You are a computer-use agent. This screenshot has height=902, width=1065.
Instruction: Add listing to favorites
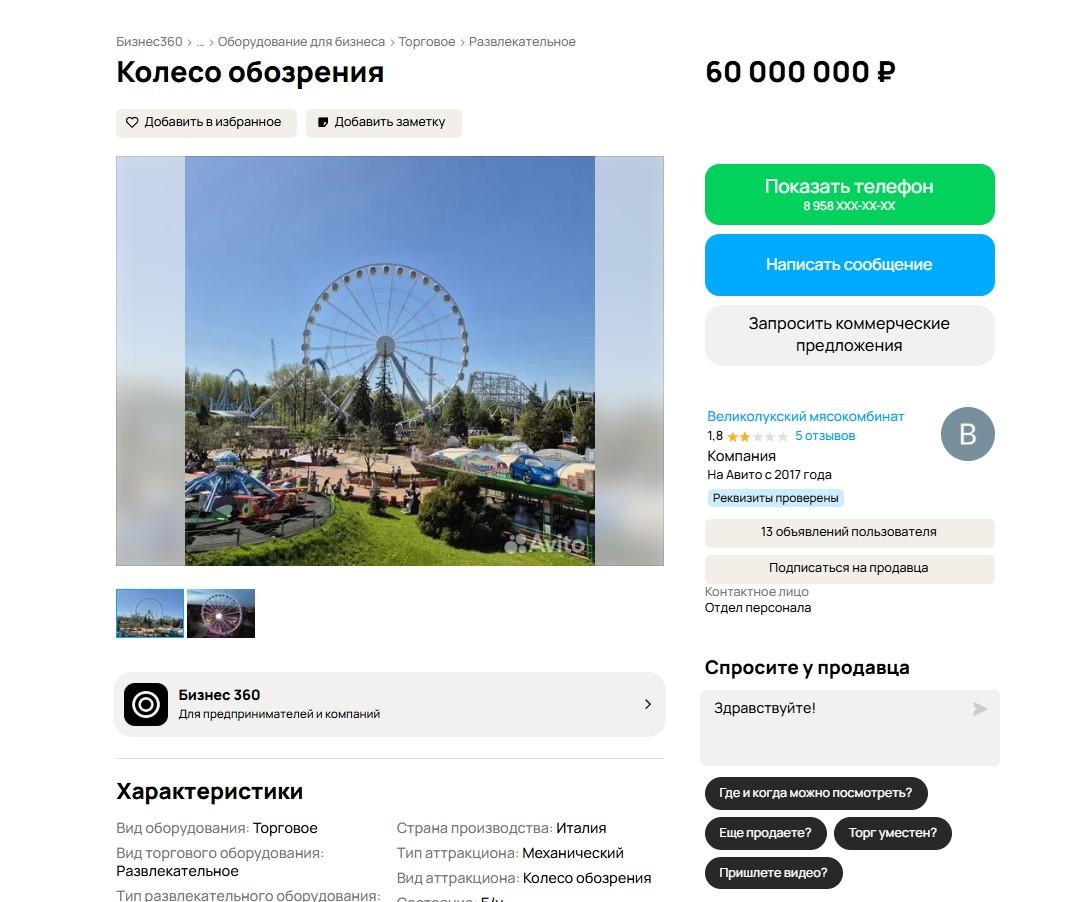[206, 122]
